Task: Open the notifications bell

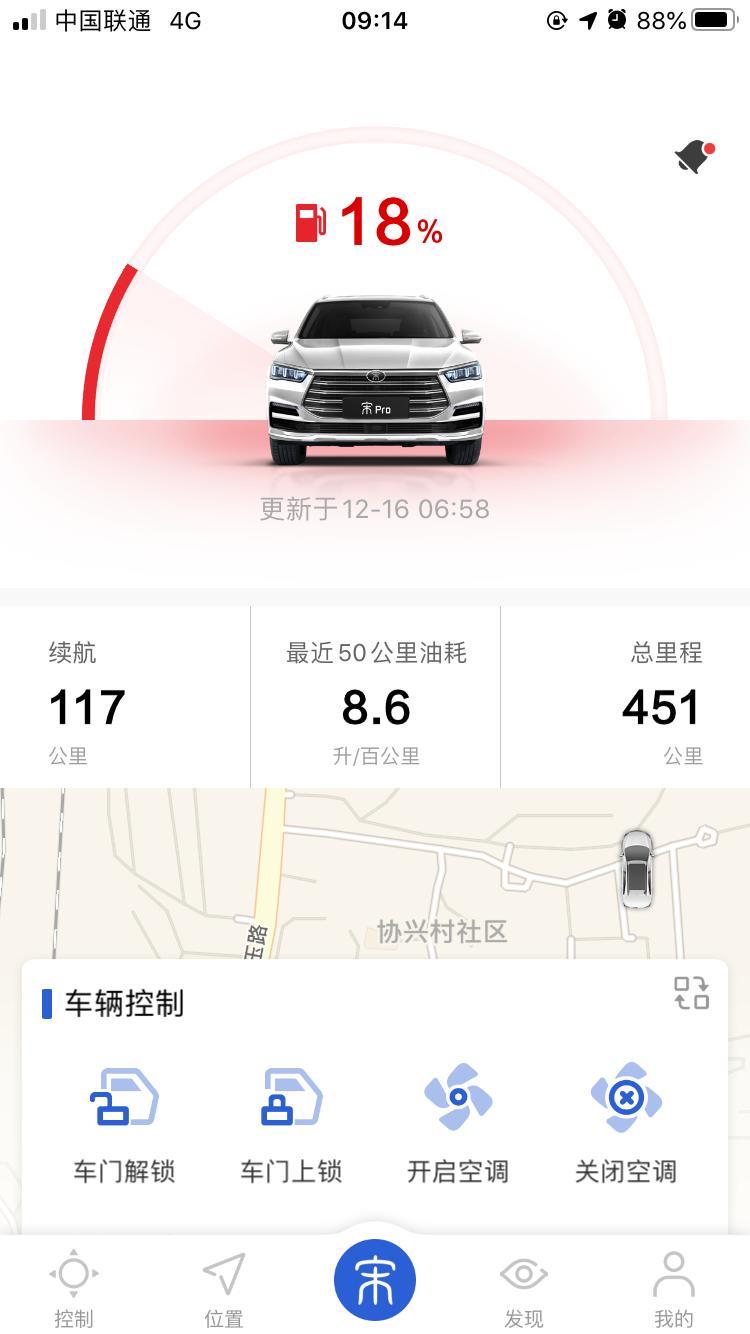Action: click(x=695, y=157)
